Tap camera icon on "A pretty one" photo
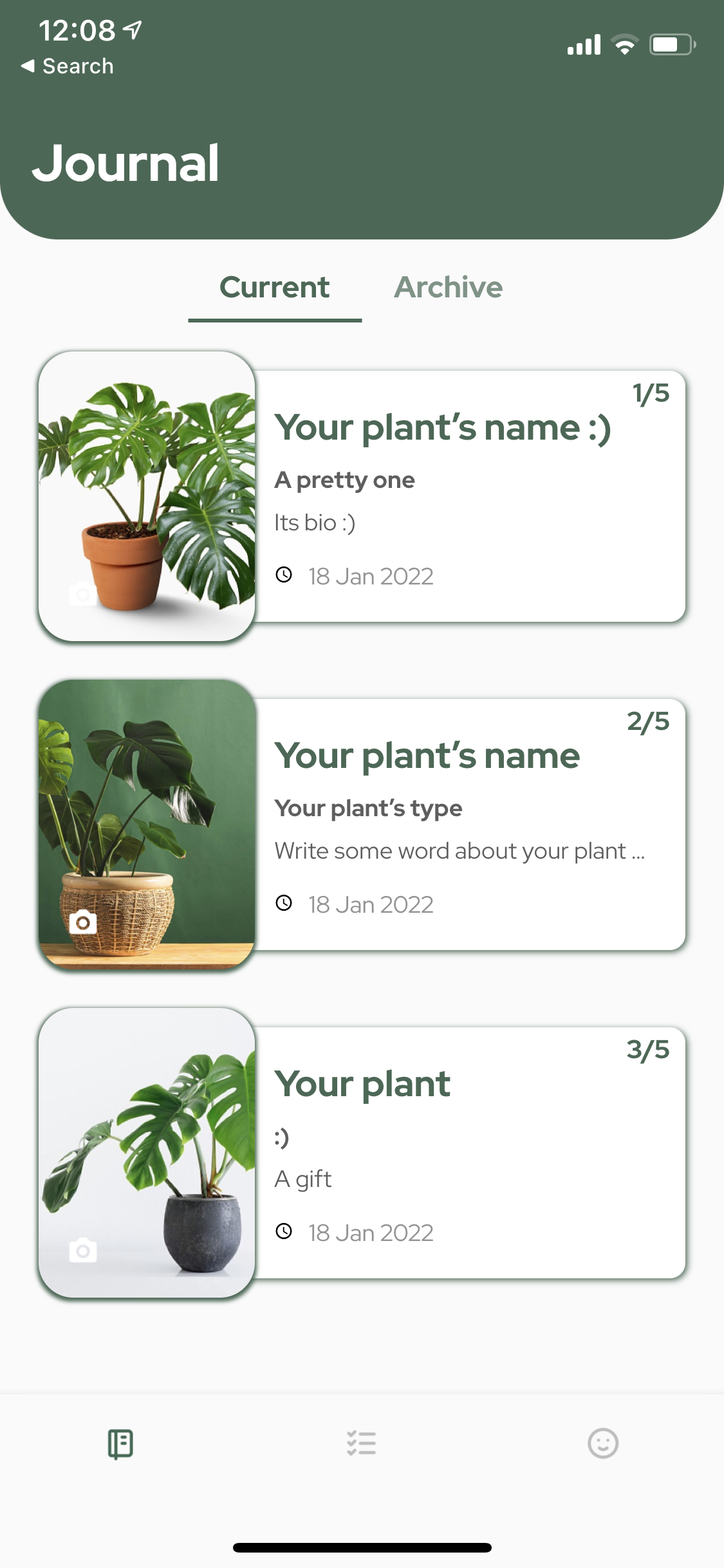This screenshot has width=724, height=1568. tap(83, 594)
